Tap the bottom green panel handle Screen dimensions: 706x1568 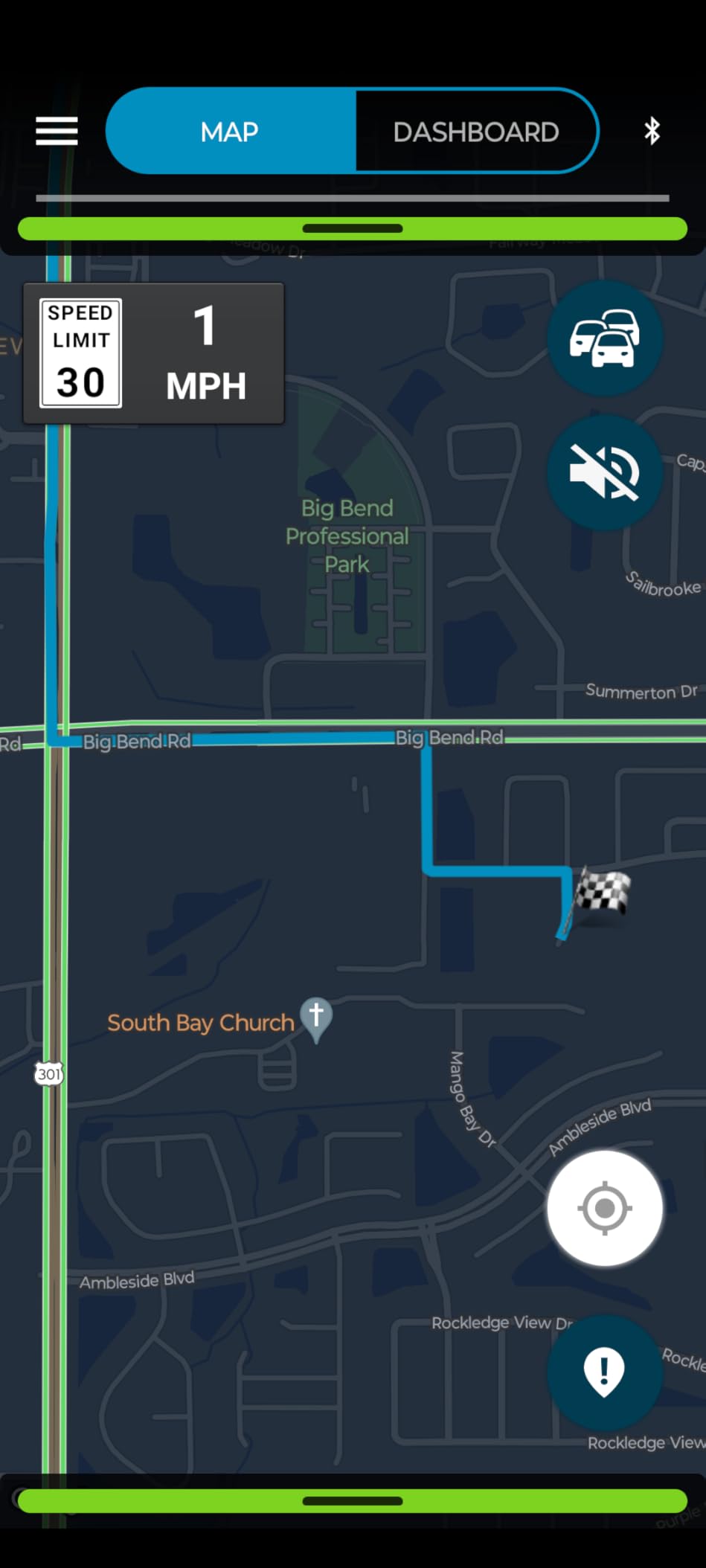coord(353,1500)
